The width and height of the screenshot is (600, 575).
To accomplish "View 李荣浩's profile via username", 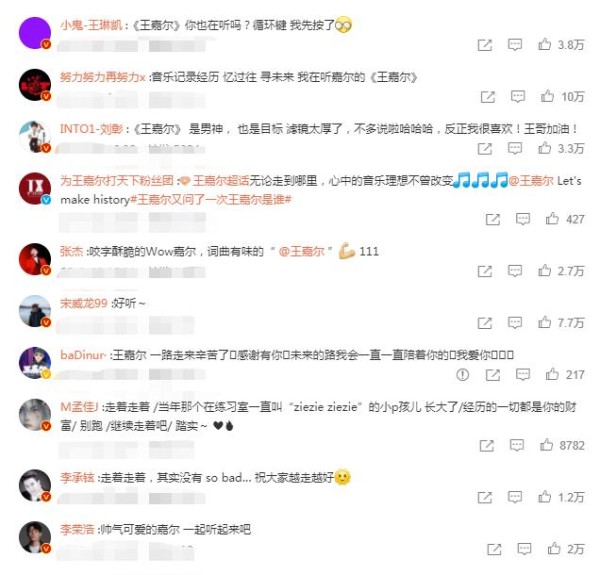I will coord(75,526).
